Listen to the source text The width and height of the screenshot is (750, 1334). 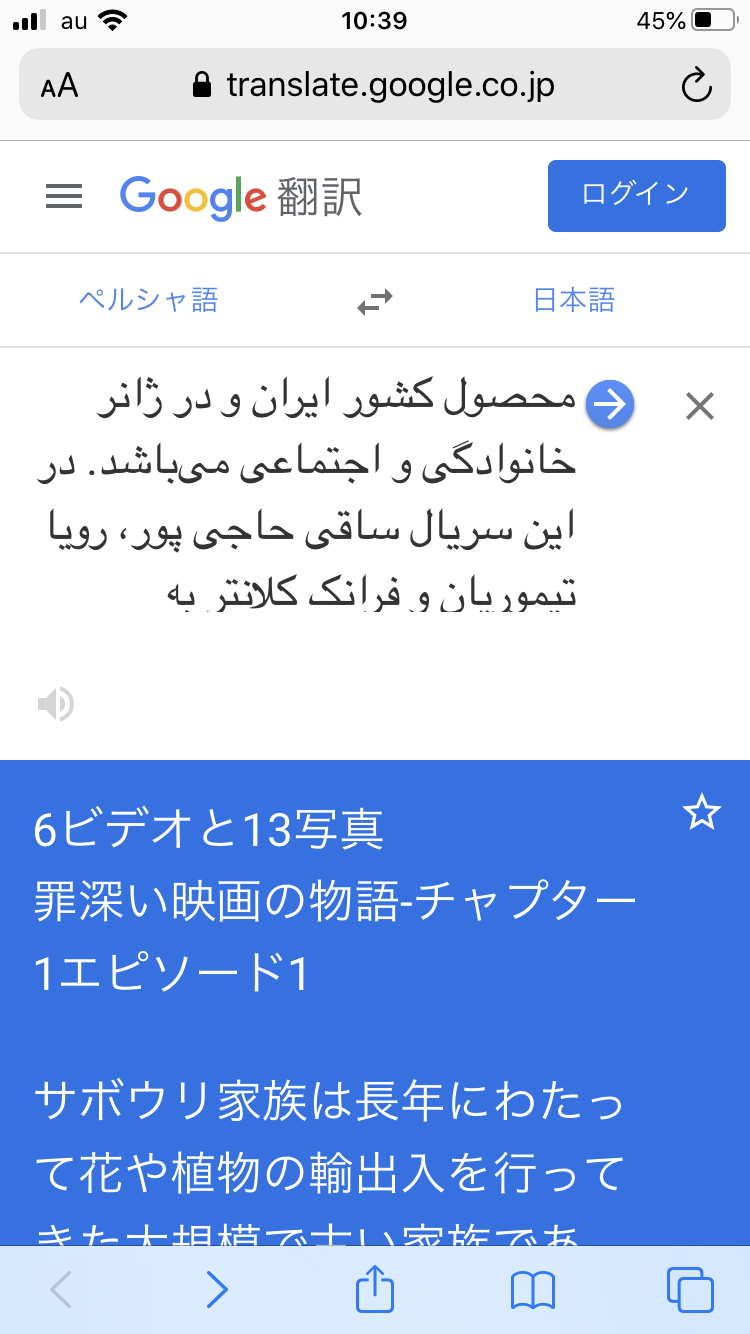coord(56,705)
